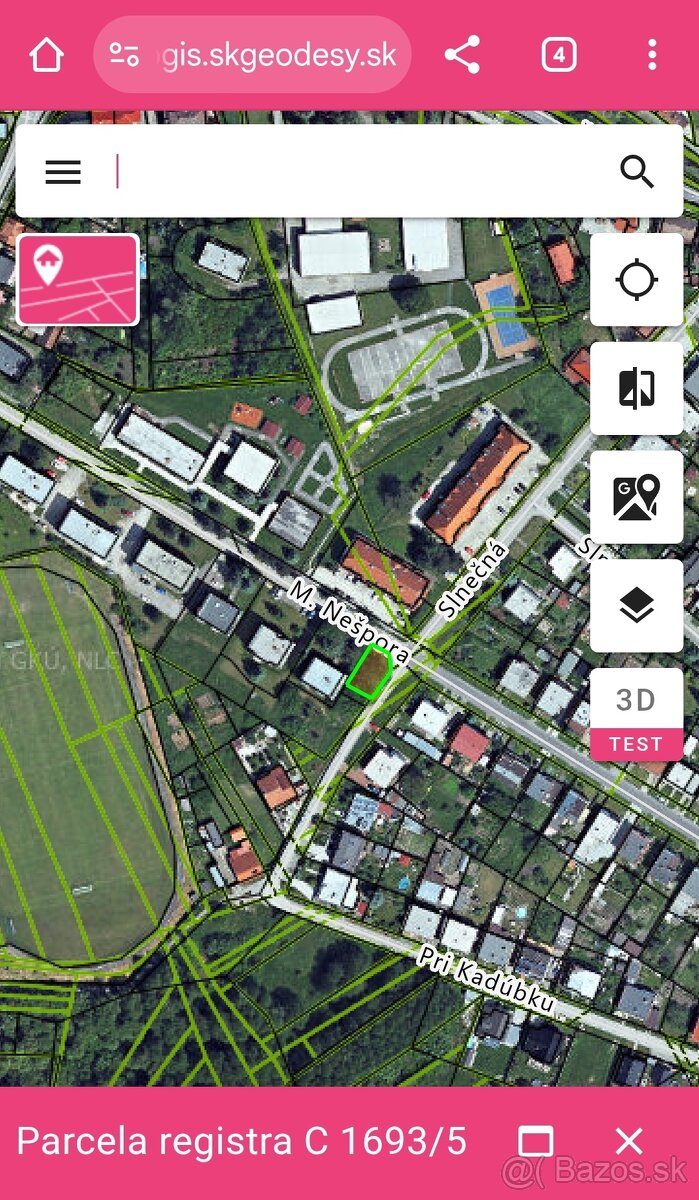The width and height of the screenshot is (699, 1200).
Task: Switch to 3D TEST view
Action: point(637,714)
